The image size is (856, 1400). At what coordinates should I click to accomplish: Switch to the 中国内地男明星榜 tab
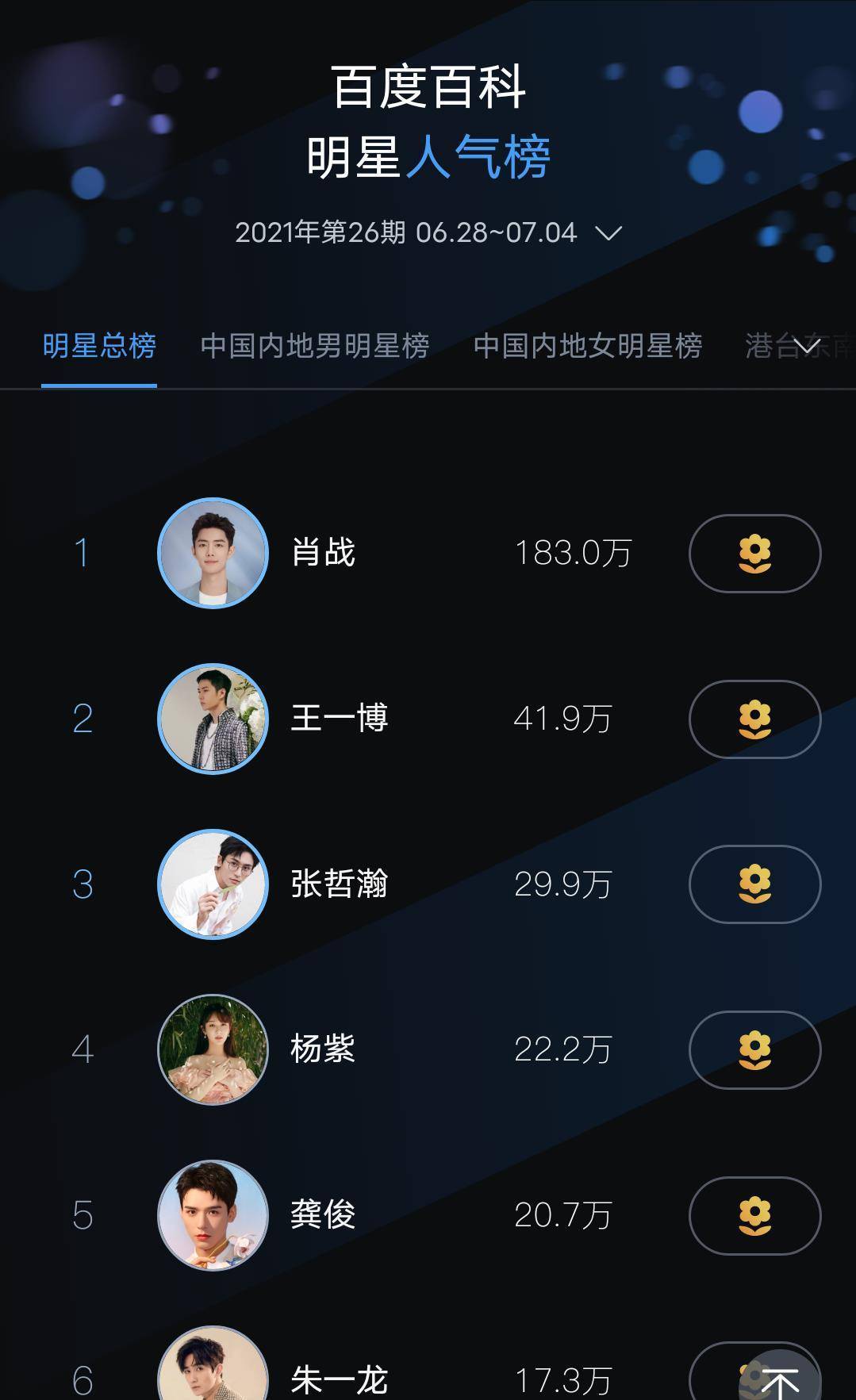[315, 347]
